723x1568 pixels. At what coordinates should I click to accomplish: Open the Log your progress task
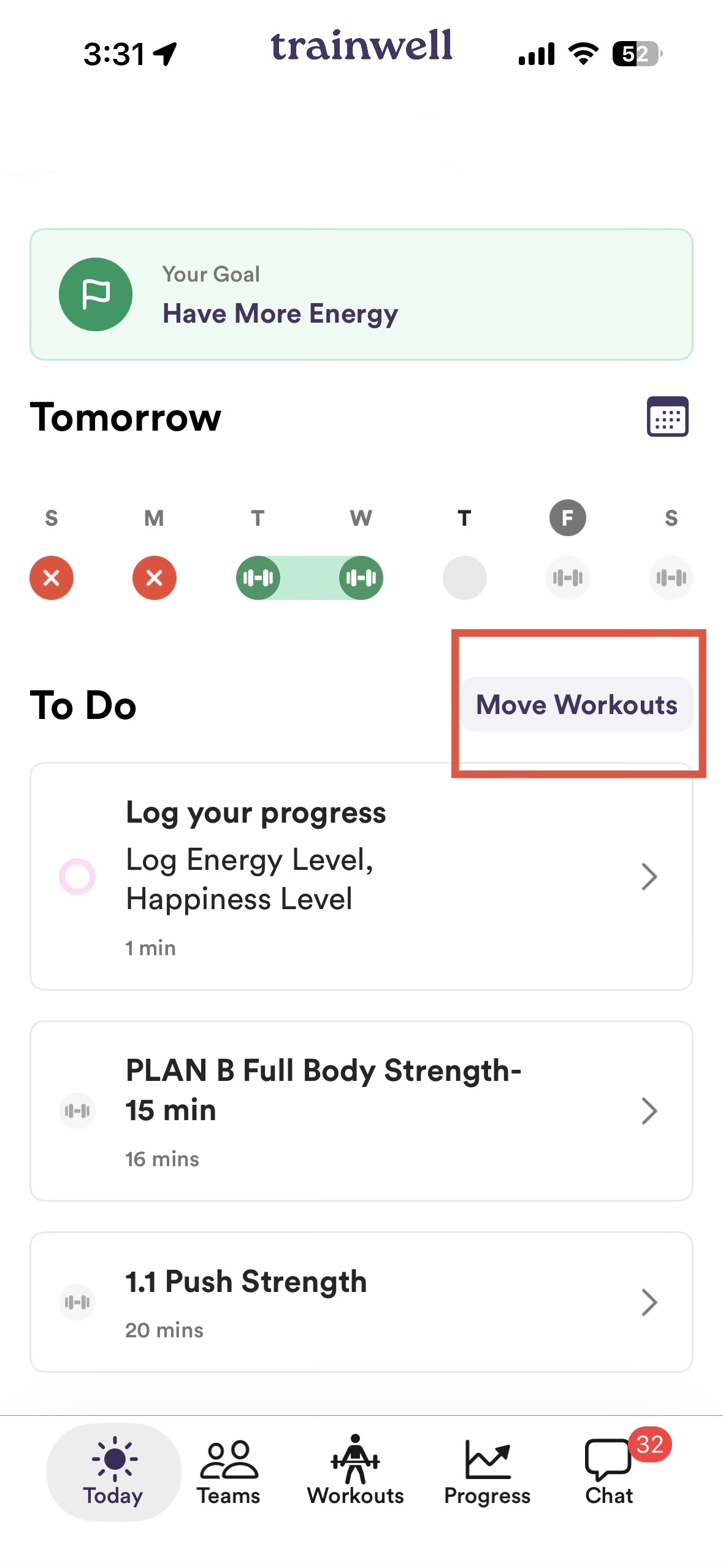(x=361, y=876)
